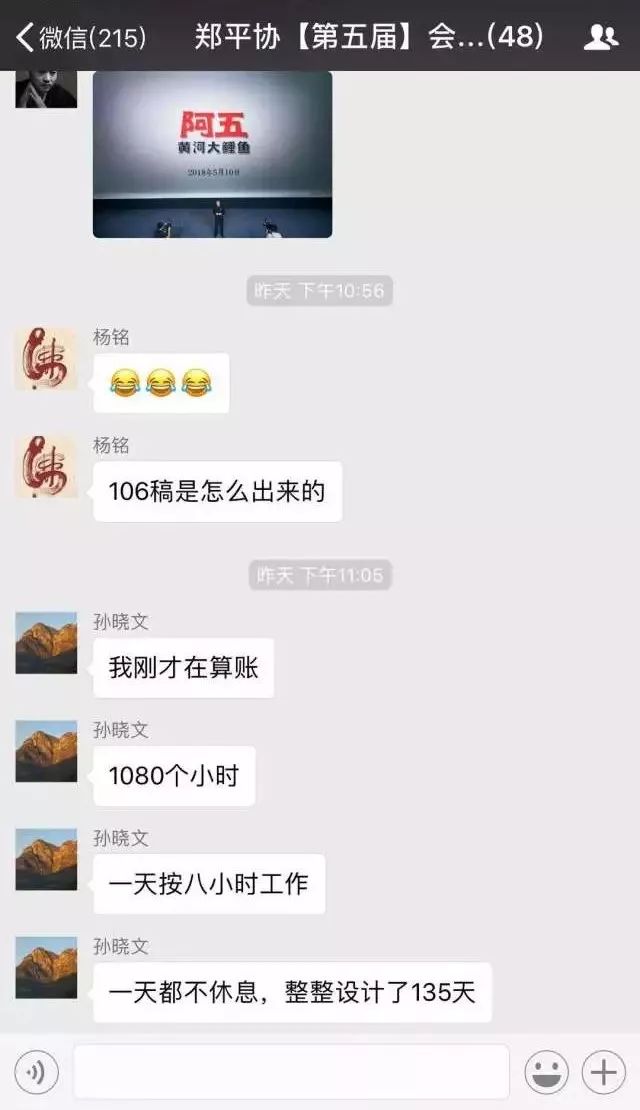
Task: Open the group members info icon
Action: pos(600,38)
